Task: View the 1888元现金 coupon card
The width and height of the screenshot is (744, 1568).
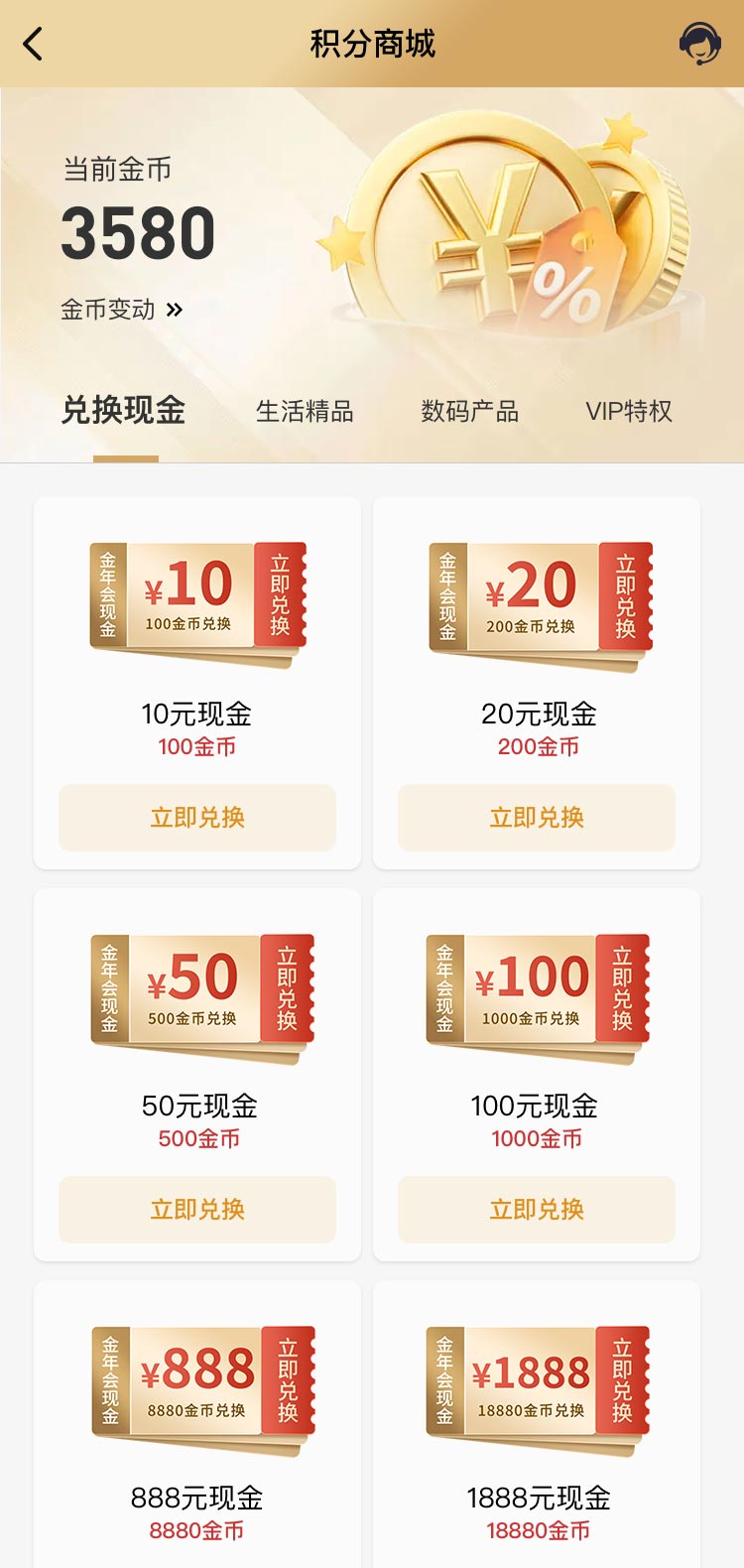Action: [x=538, y=1389]
